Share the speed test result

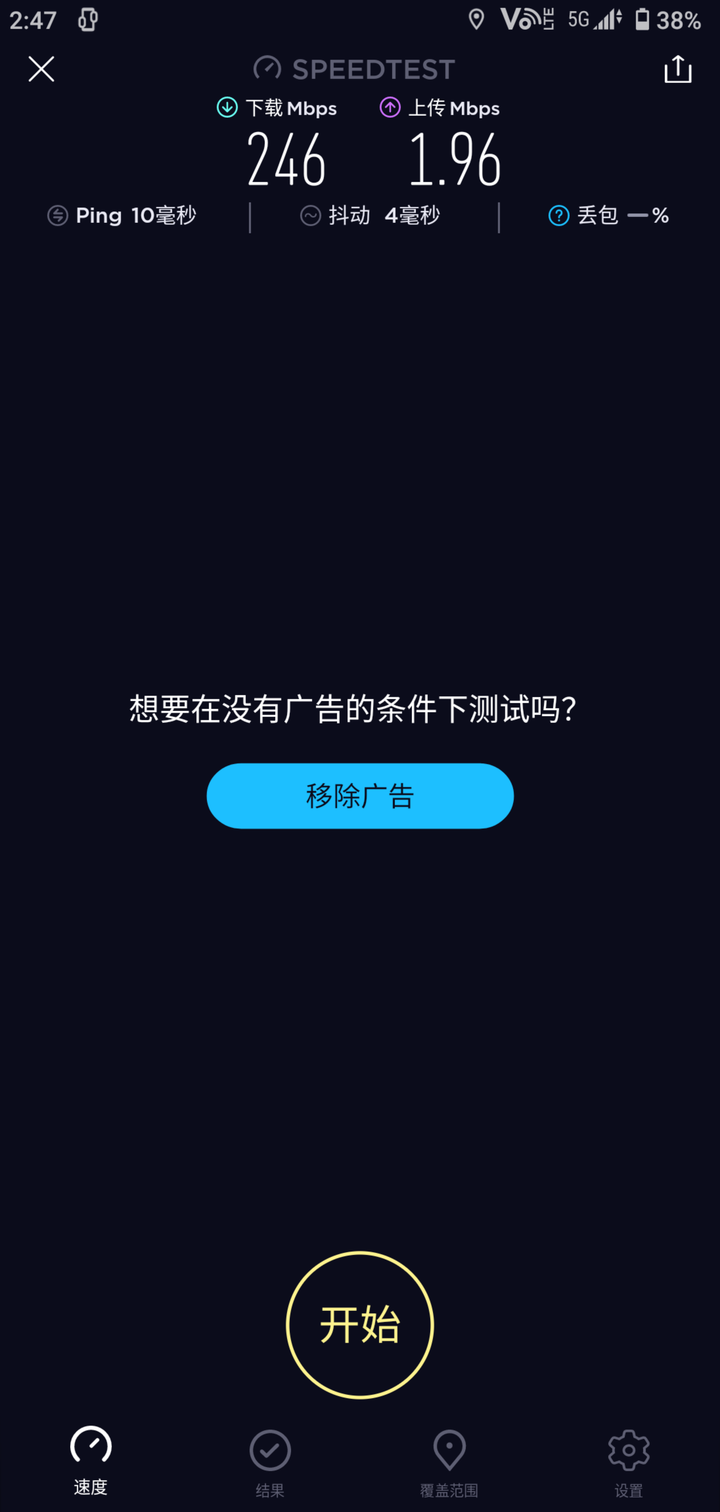pos(677,69)
